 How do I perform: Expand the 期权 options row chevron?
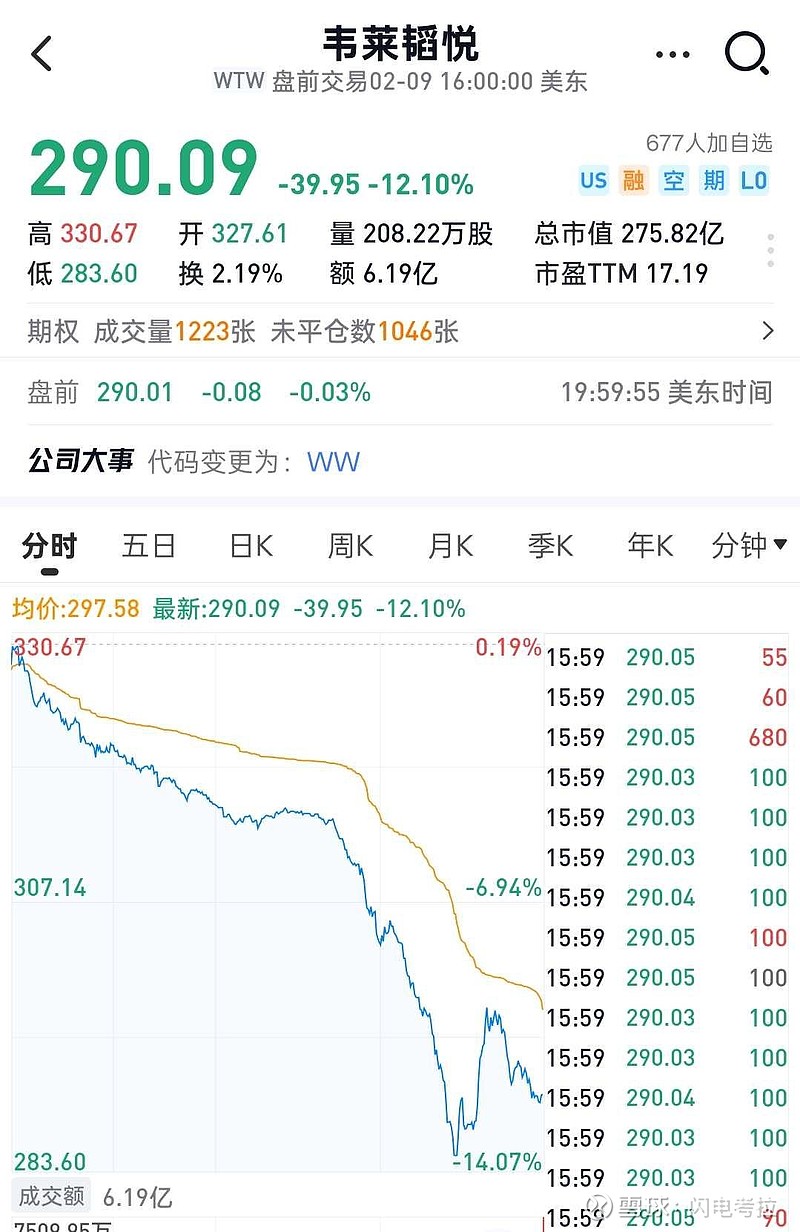click(x=768, y=330)
